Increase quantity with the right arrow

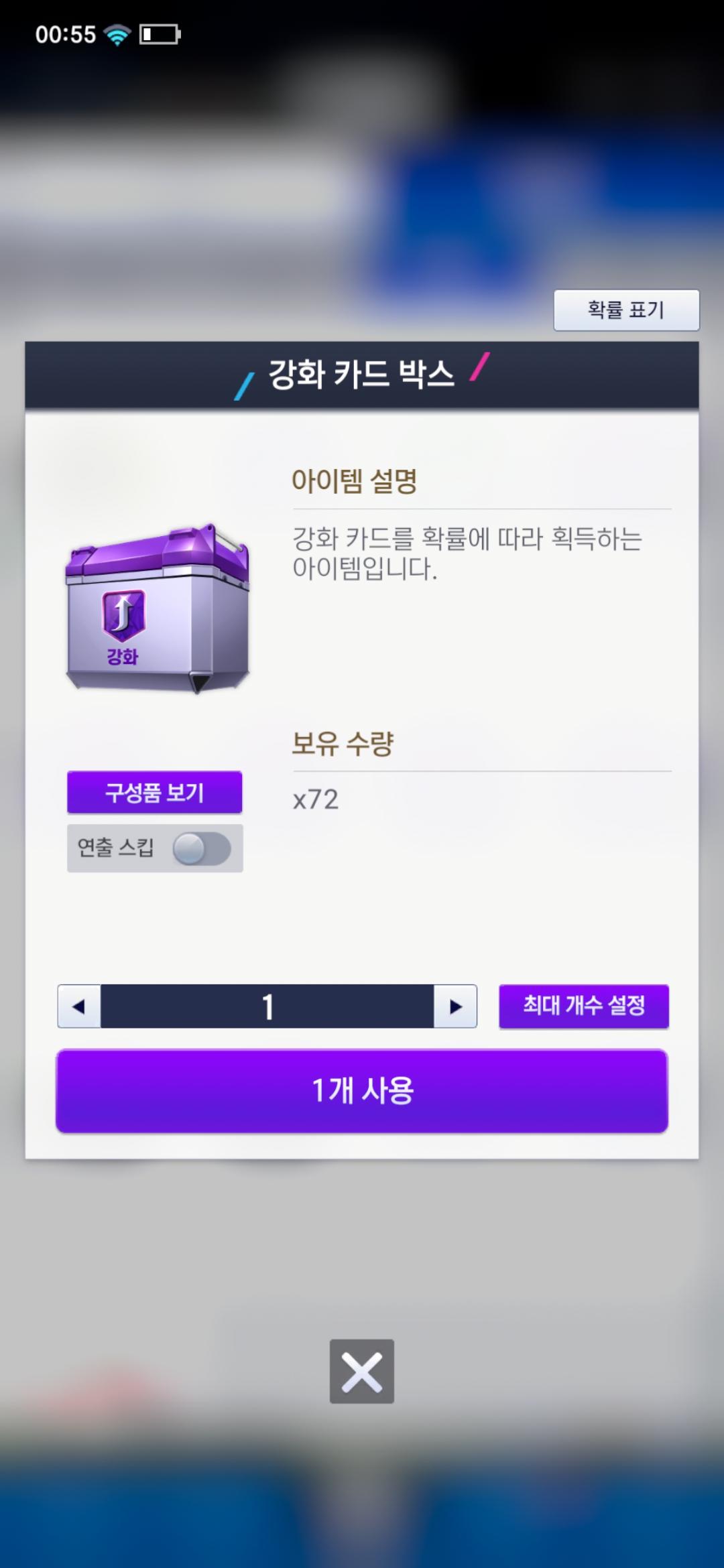click(456, 1006)
